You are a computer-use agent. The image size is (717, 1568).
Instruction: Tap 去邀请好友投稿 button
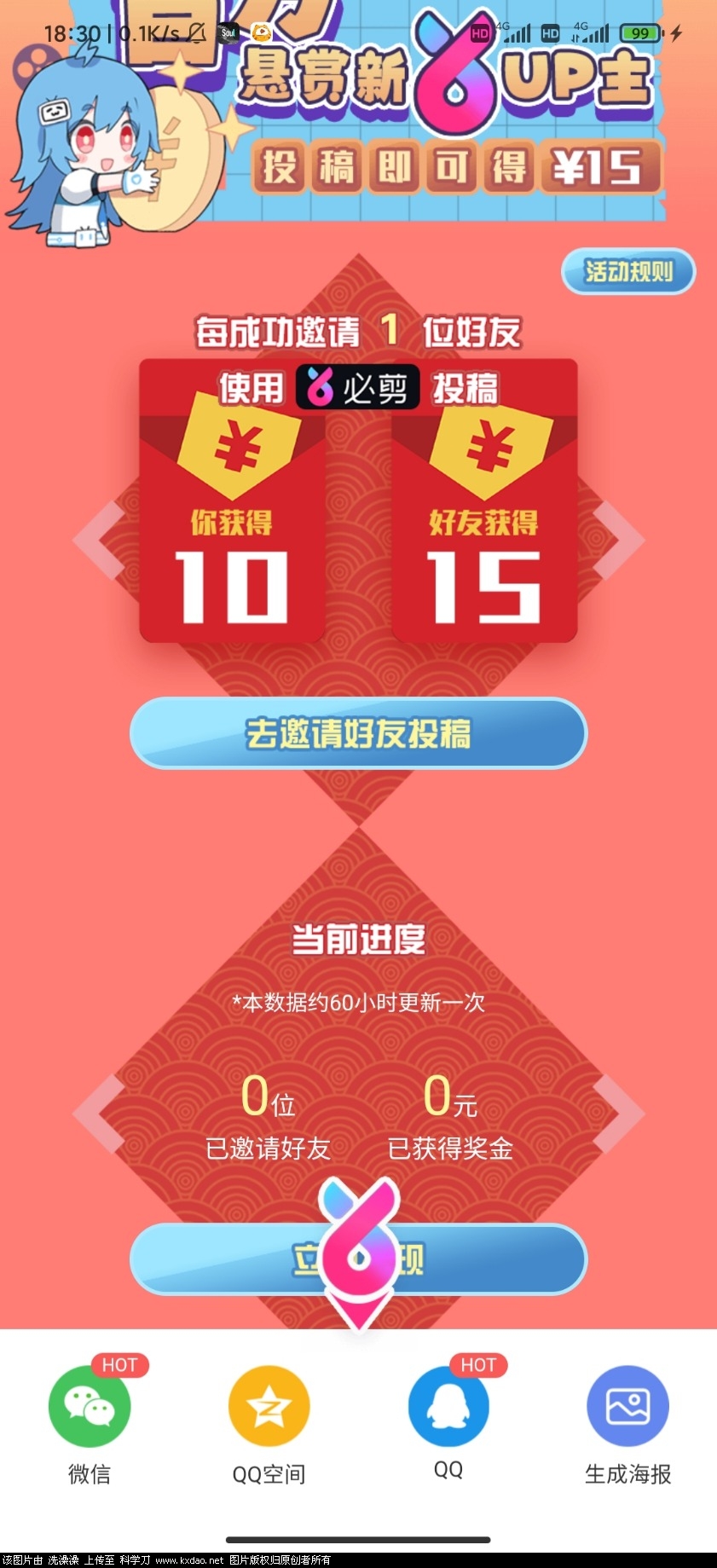pyautogui.click(x=358, y=733)
